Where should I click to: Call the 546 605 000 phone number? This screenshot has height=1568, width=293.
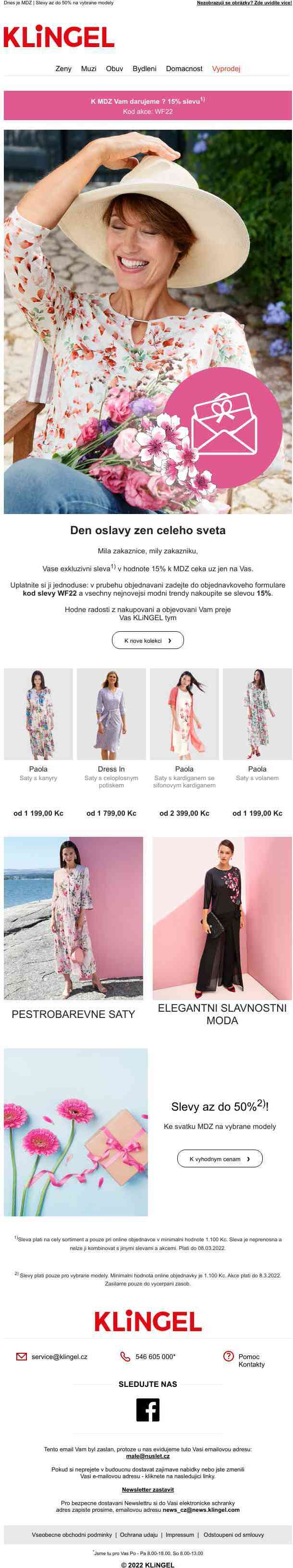[155, 1357]
